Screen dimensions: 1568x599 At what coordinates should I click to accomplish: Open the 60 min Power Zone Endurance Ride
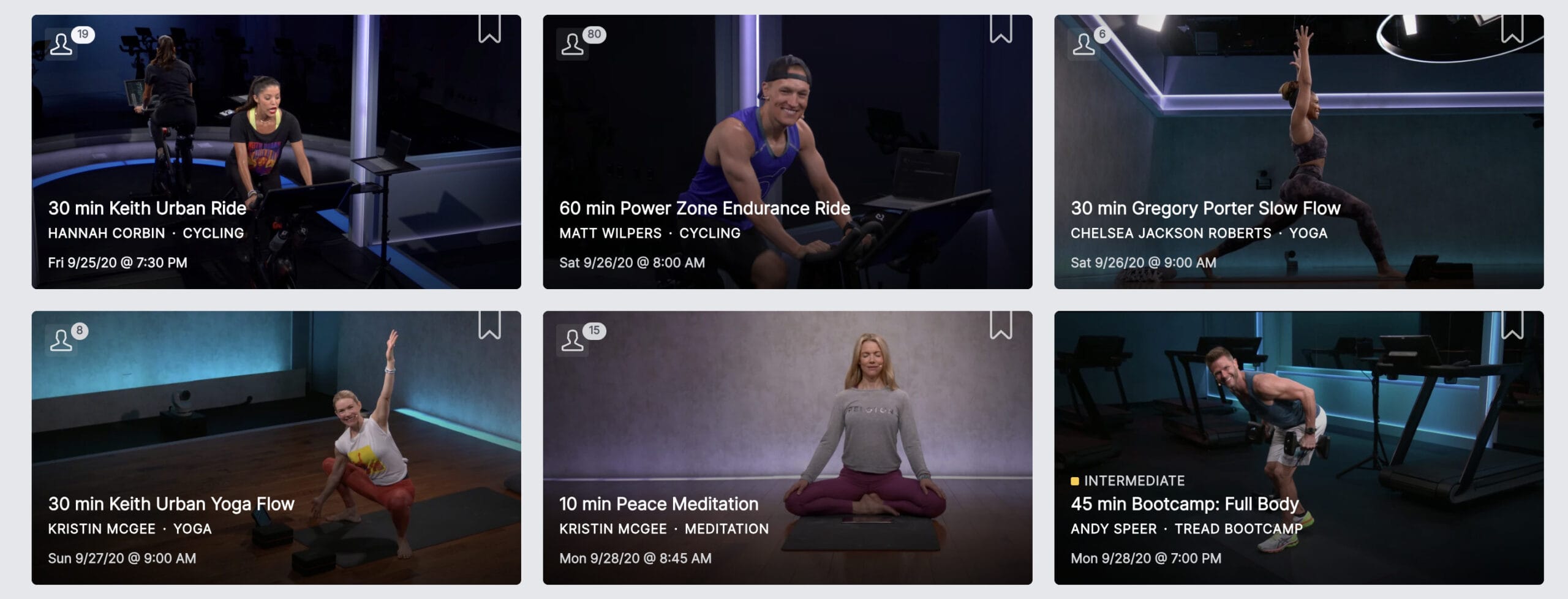[x=704, y=209]
